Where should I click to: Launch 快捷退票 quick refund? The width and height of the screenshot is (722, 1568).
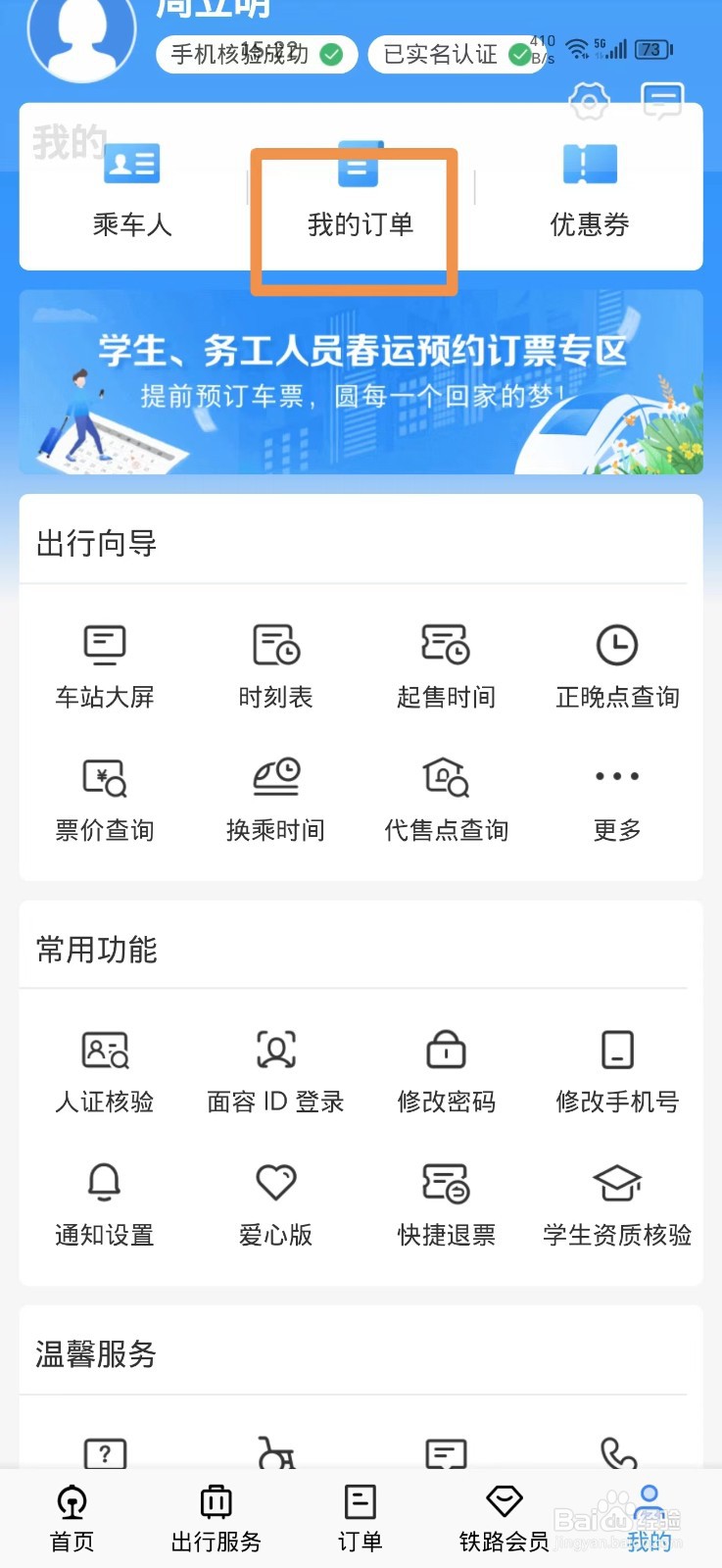click(446, 1204)
